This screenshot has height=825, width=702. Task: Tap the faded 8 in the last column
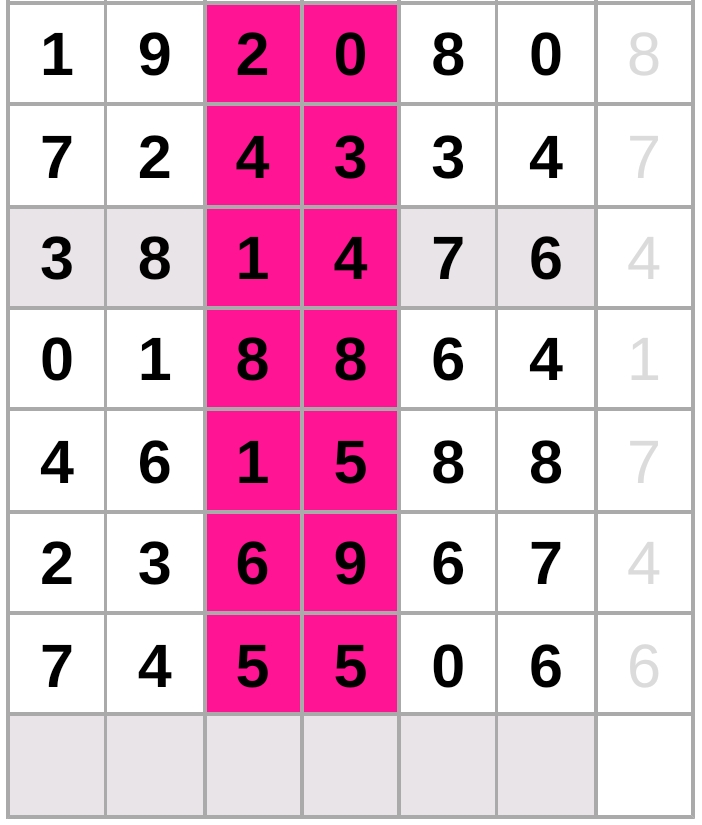click(x=643, y=54)
